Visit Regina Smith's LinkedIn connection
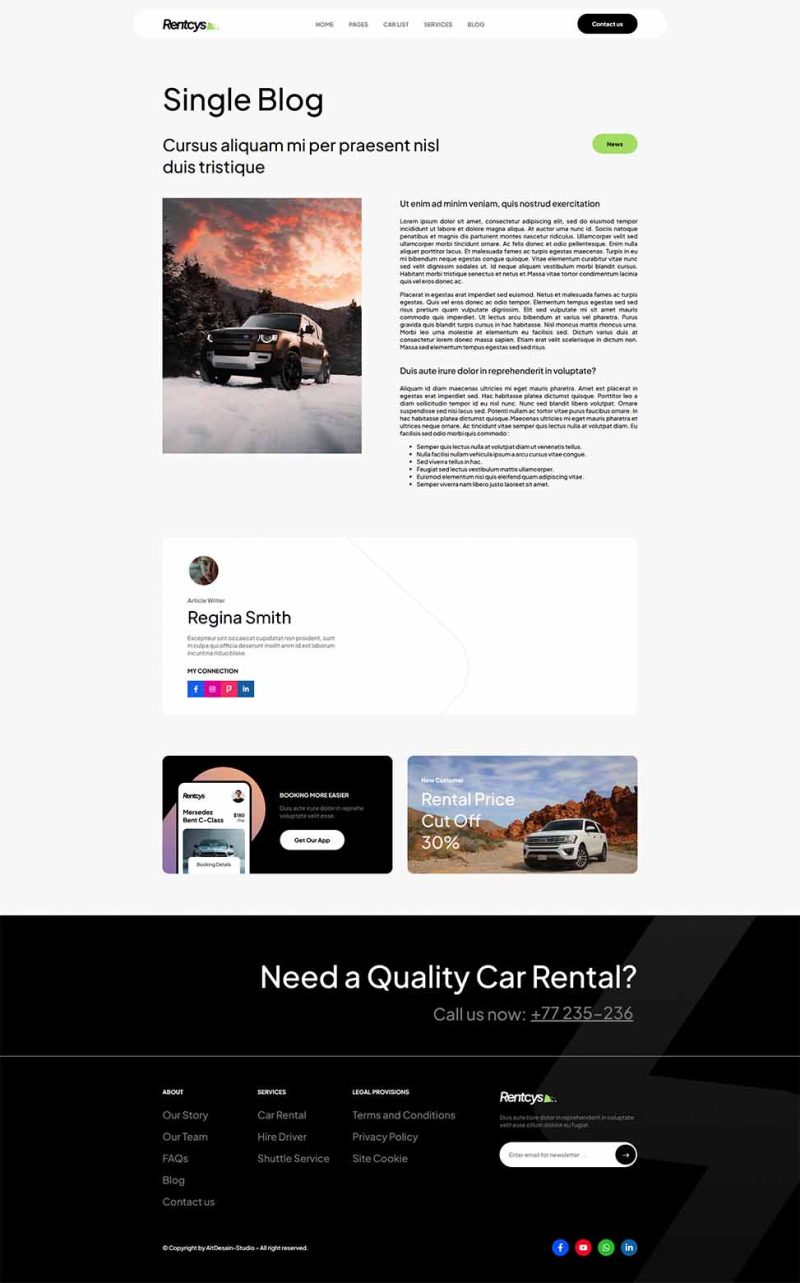The width and height of the screenshot is (800, 1283). pyautogui.click(x=246, y=689)
